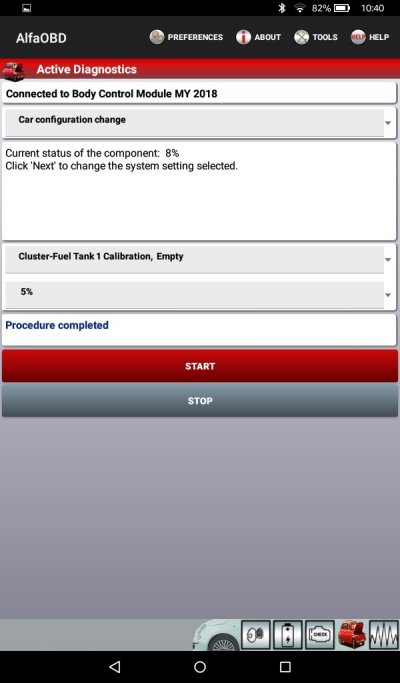400x683 pixels.
Task: Go back with the system back button
Action: click(115, 666)
